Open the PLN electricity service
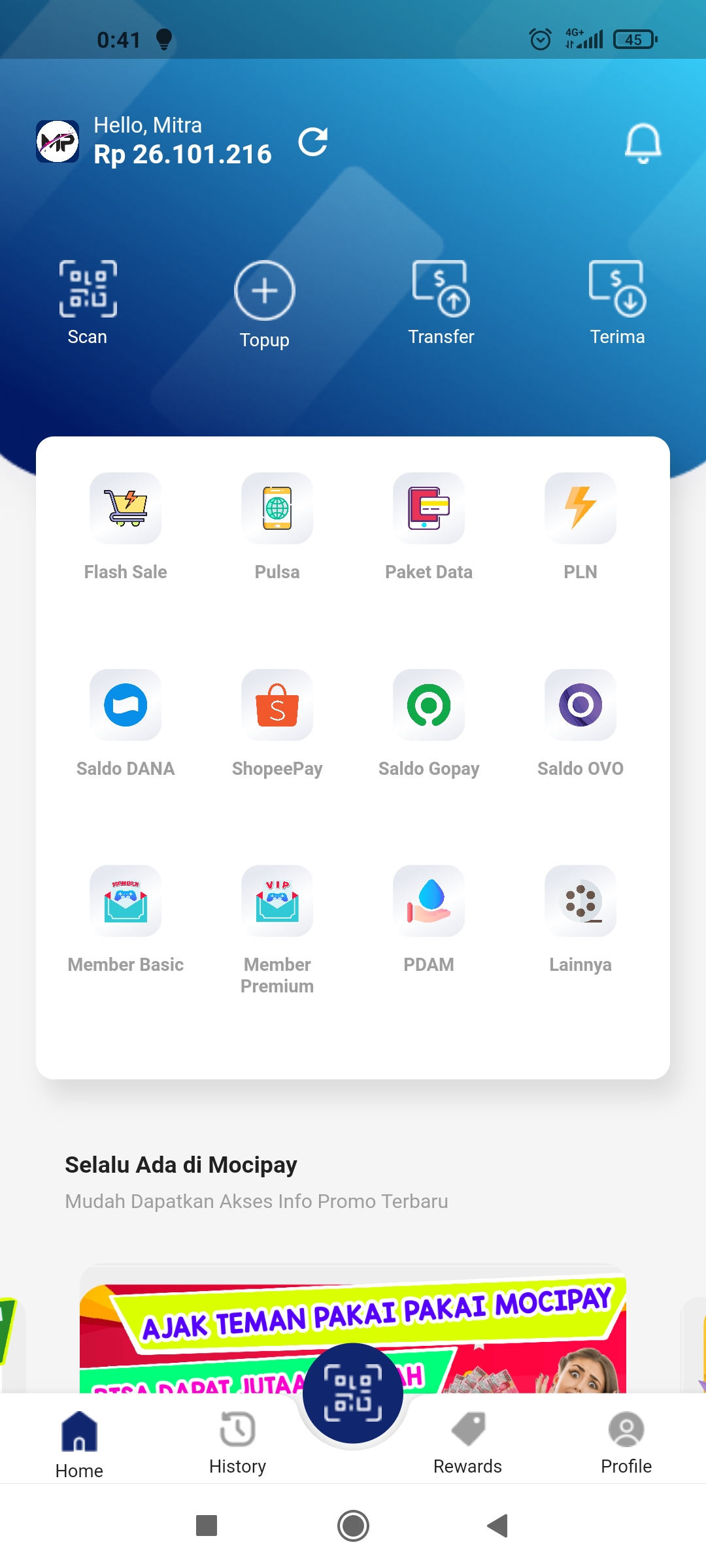706x1568 pixels. [x=580, y=510]
